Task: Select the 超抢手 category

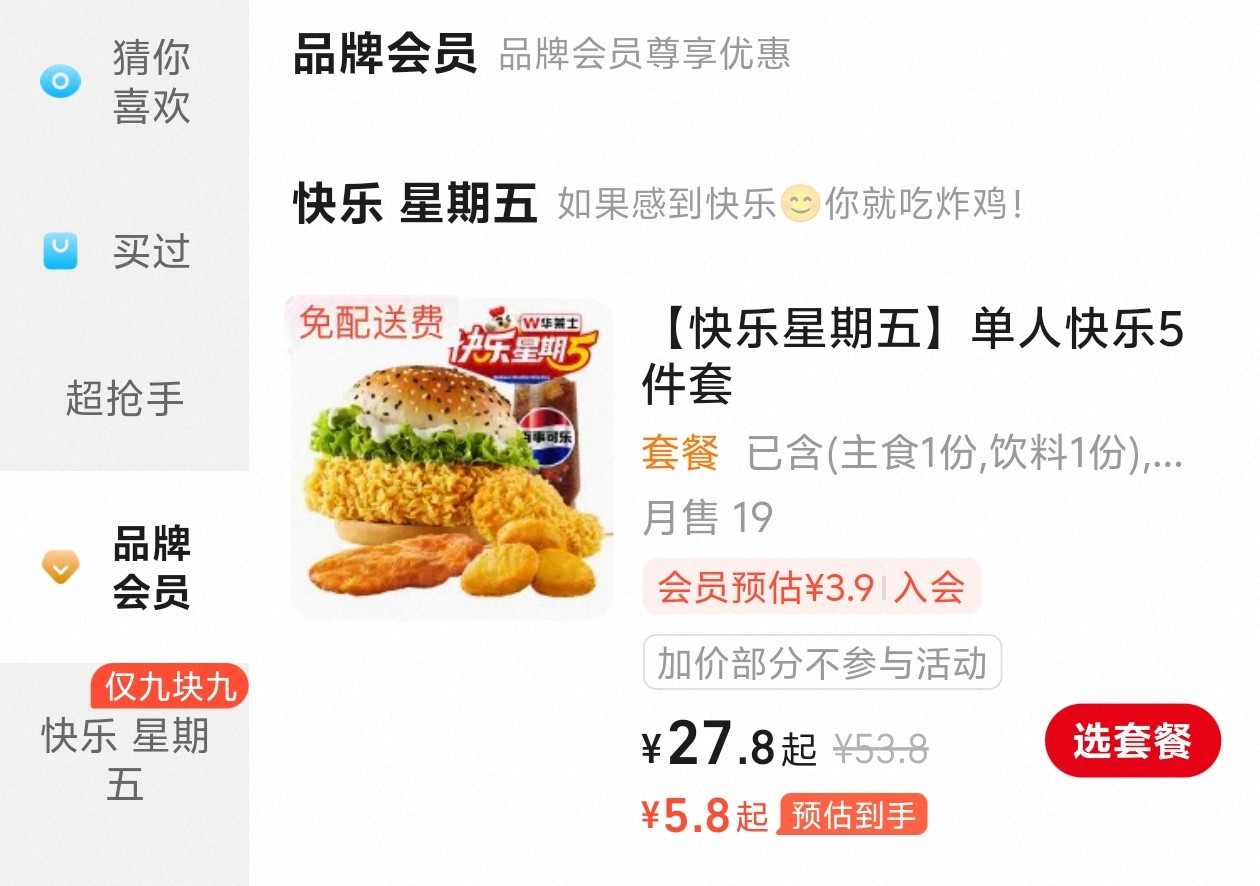Action: pos(124,399)
